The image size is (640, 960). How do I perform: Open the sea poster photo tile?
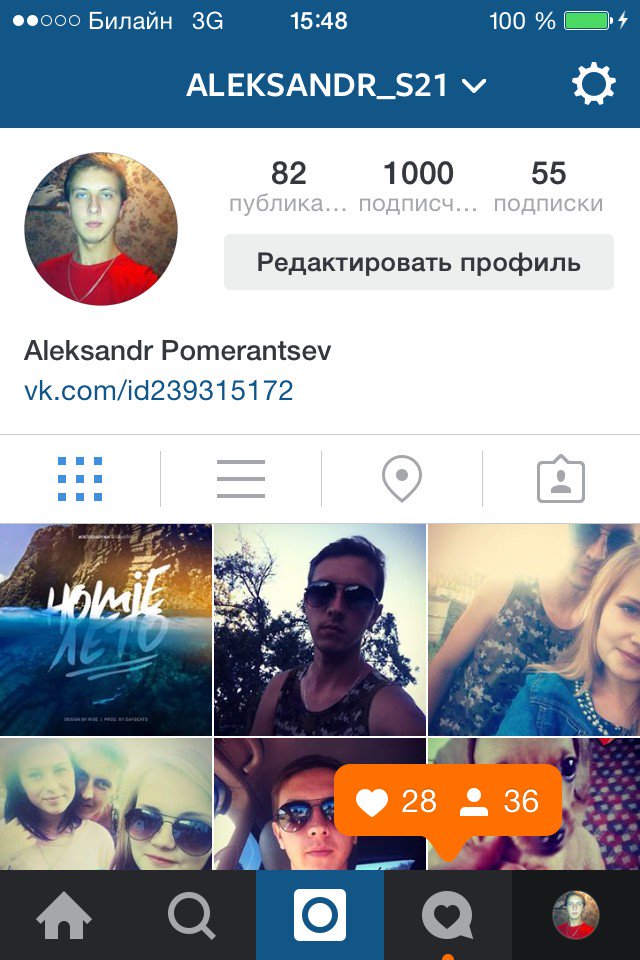pyautogui.click(x=105, y=629)
